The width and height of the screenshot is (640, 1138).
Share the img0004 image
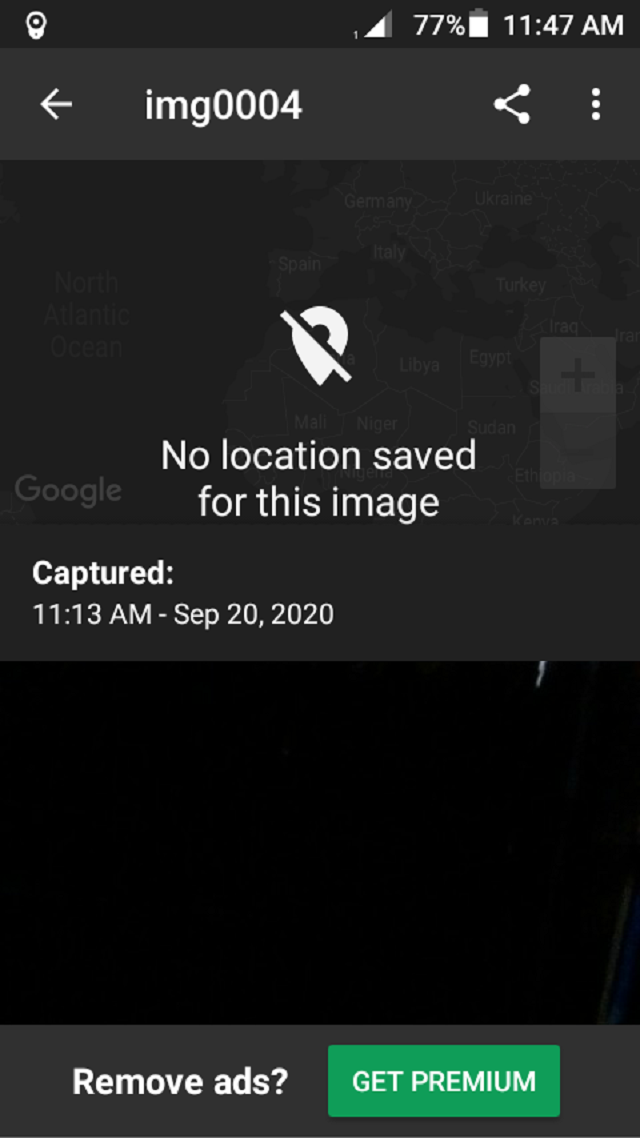tap(512, 104)
